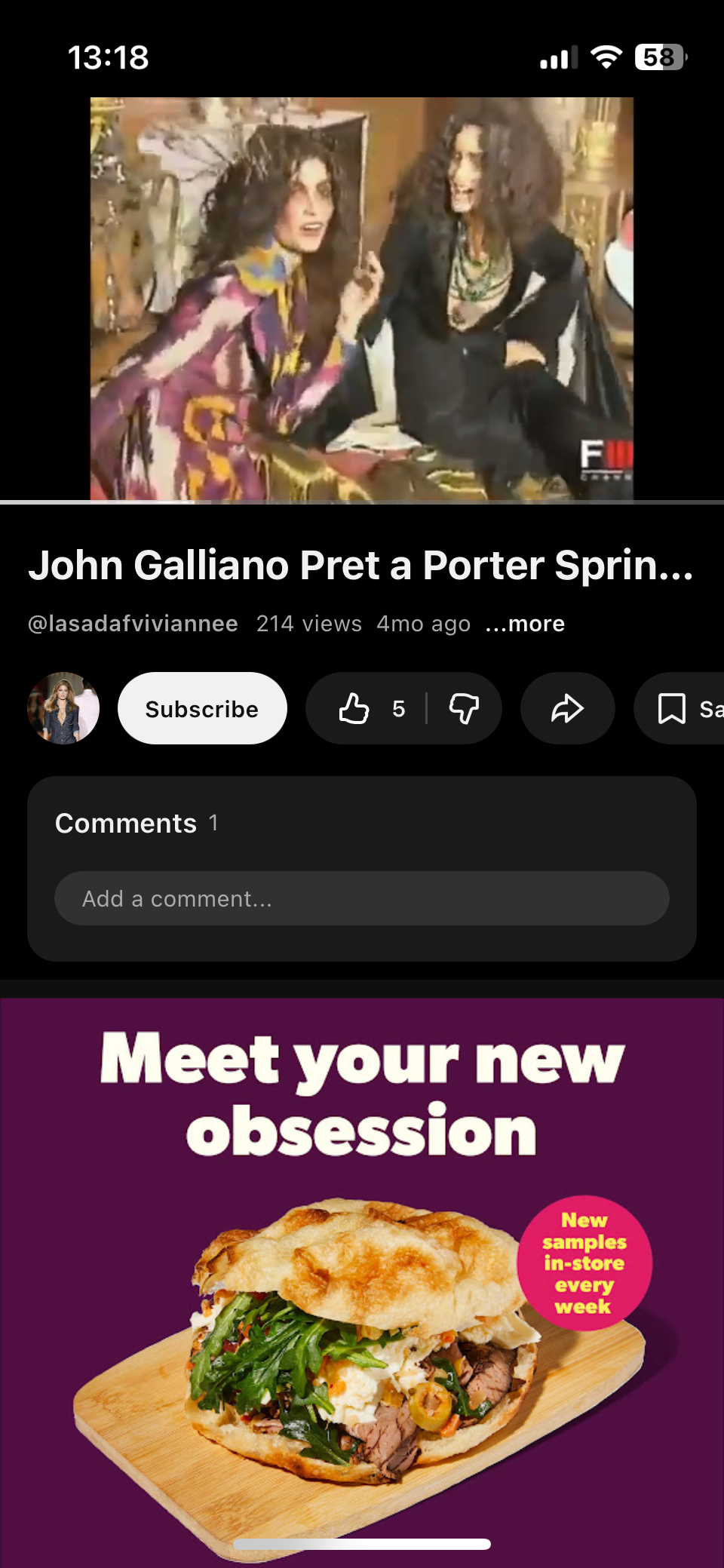
Task: Expand the full video title
Action: (x=360, y=566)
